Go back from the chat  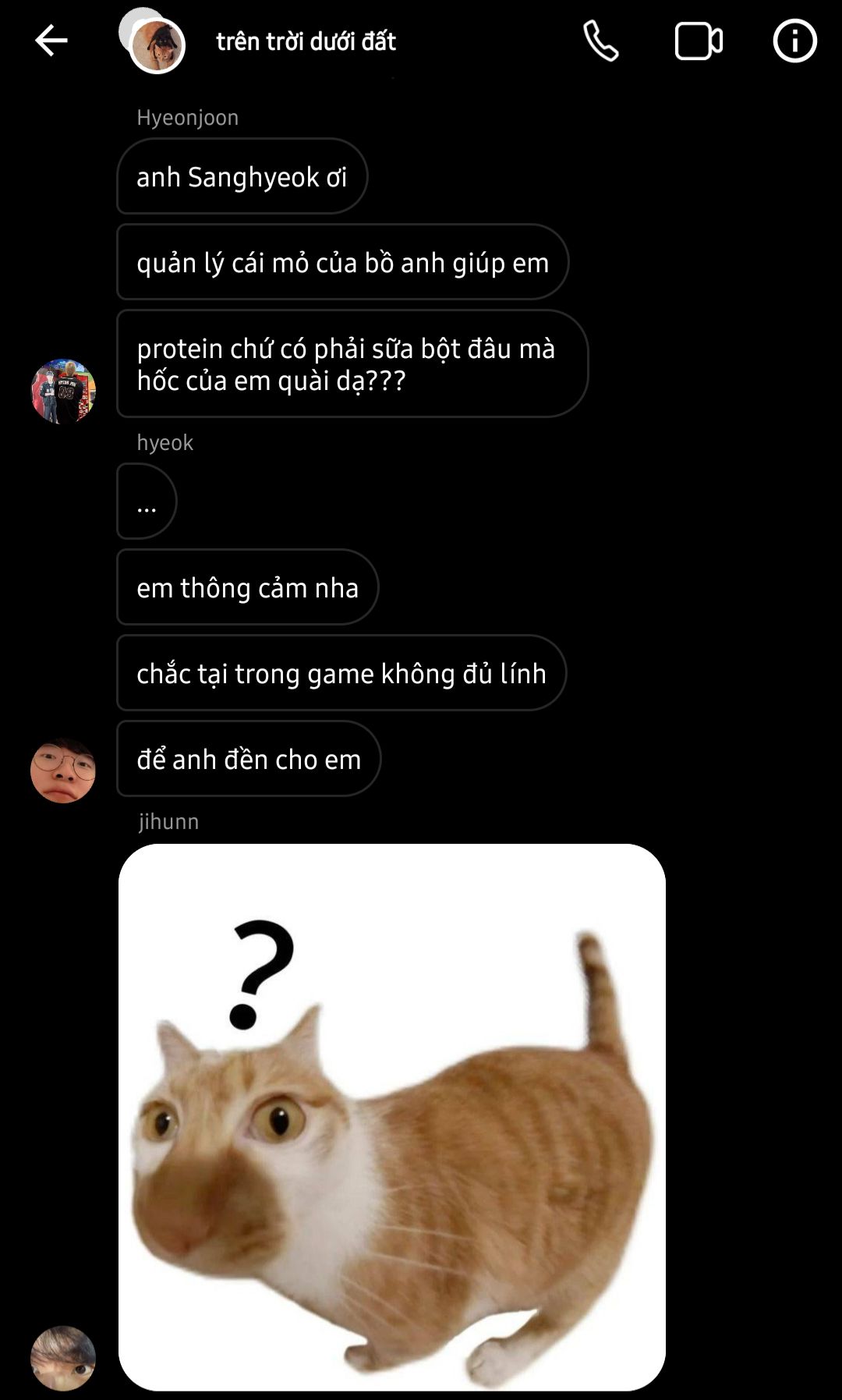tap(51, 41)
